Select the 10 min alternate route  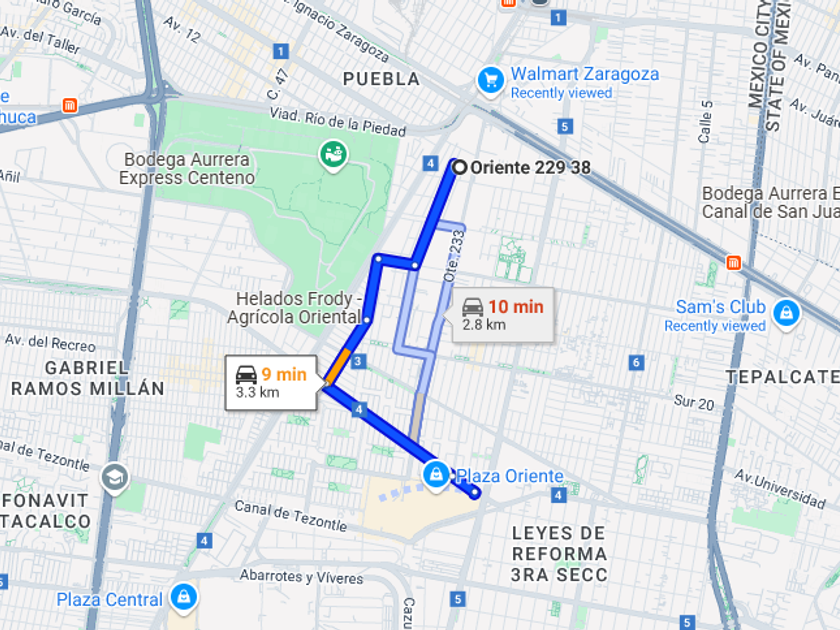pyautogui.click(x=502, y=315)
